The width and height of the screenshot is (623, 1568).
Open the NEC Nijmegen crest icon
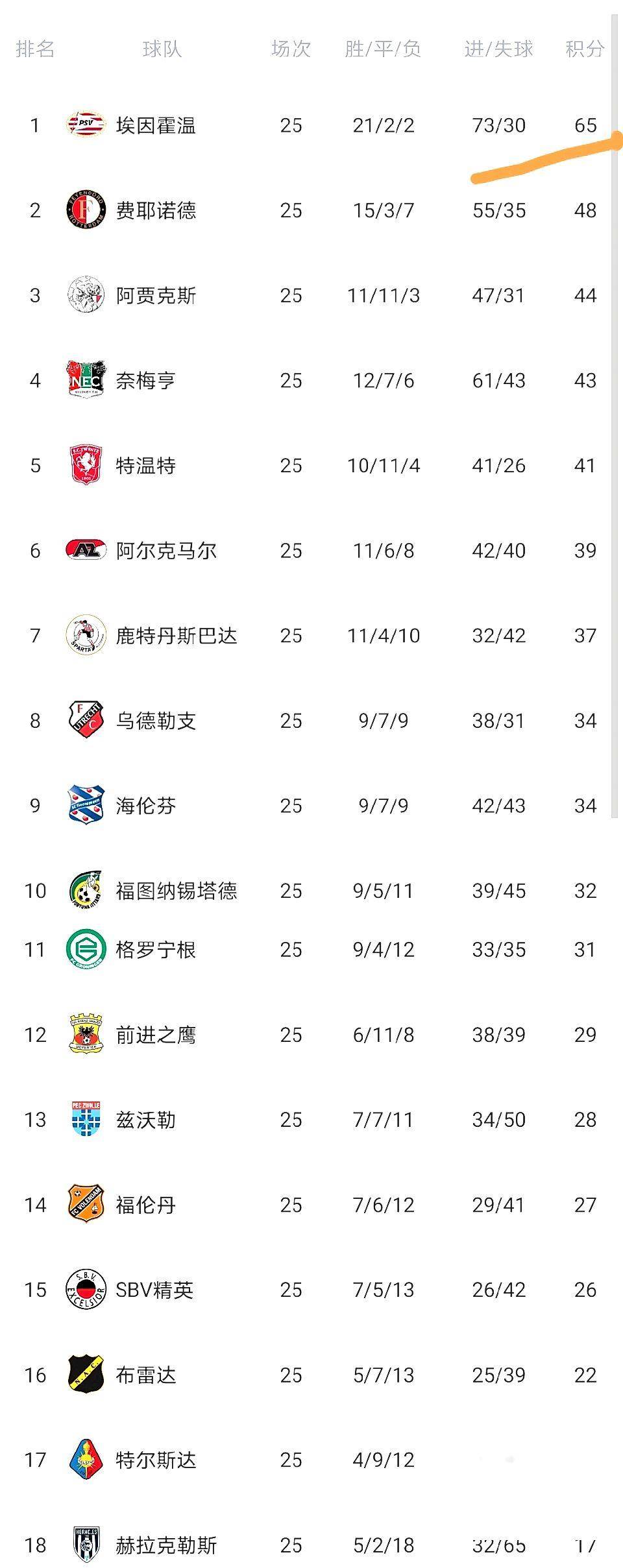pos(84,380)
